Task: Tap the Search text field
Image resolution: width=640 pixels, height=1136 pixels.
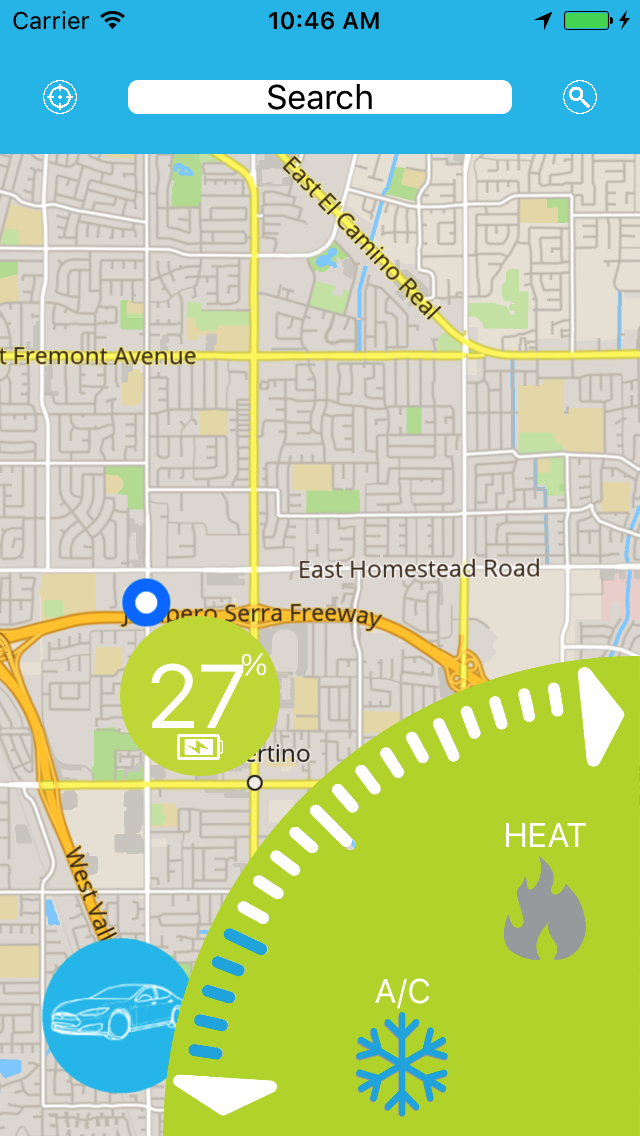Action: click(x=320, y=97)
